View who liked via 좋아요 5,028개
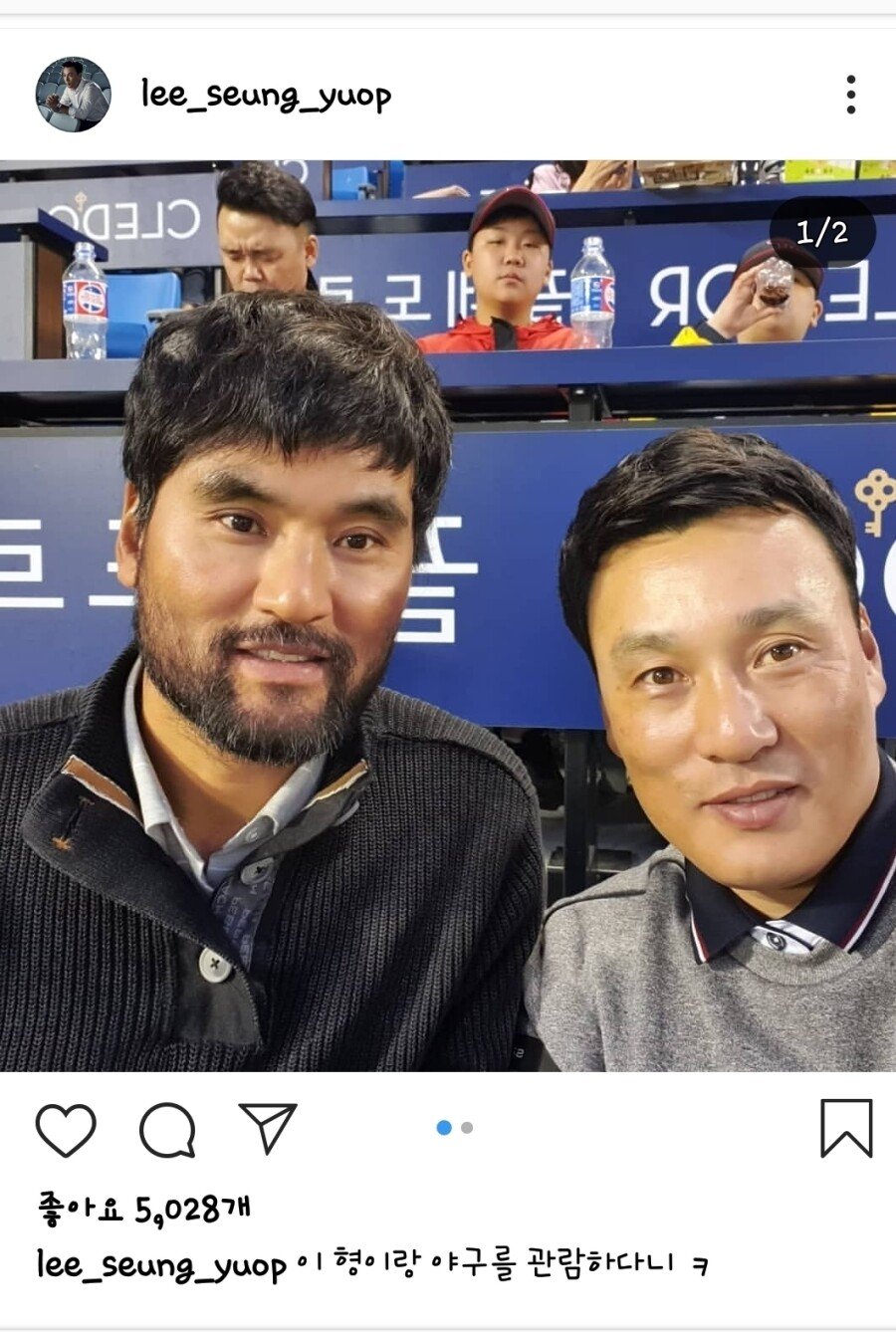The height and width of the screenshot is (1332, 896). 144,1210
